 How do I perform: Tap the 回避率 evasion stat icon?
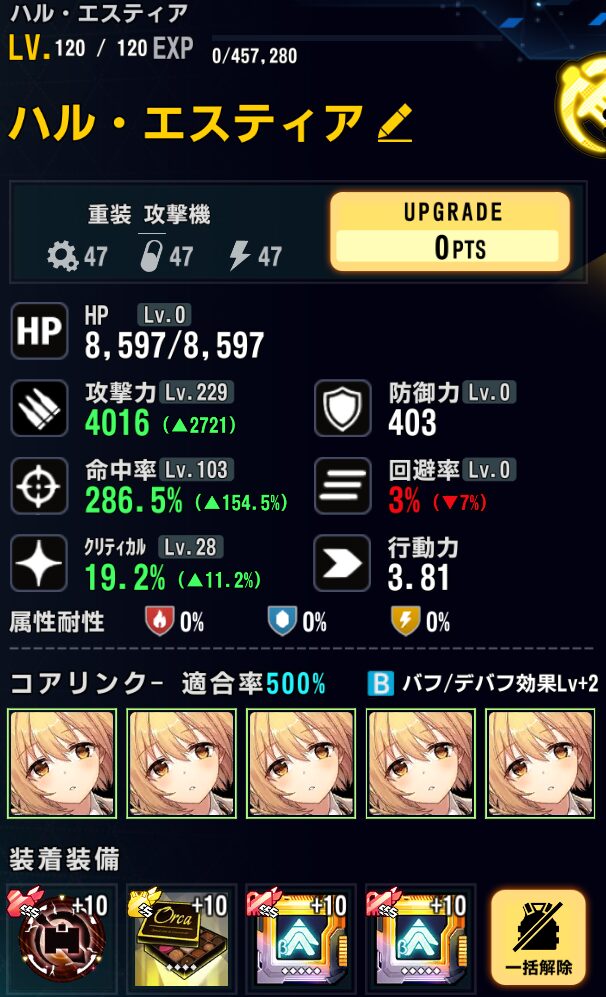tap(343, 486)
